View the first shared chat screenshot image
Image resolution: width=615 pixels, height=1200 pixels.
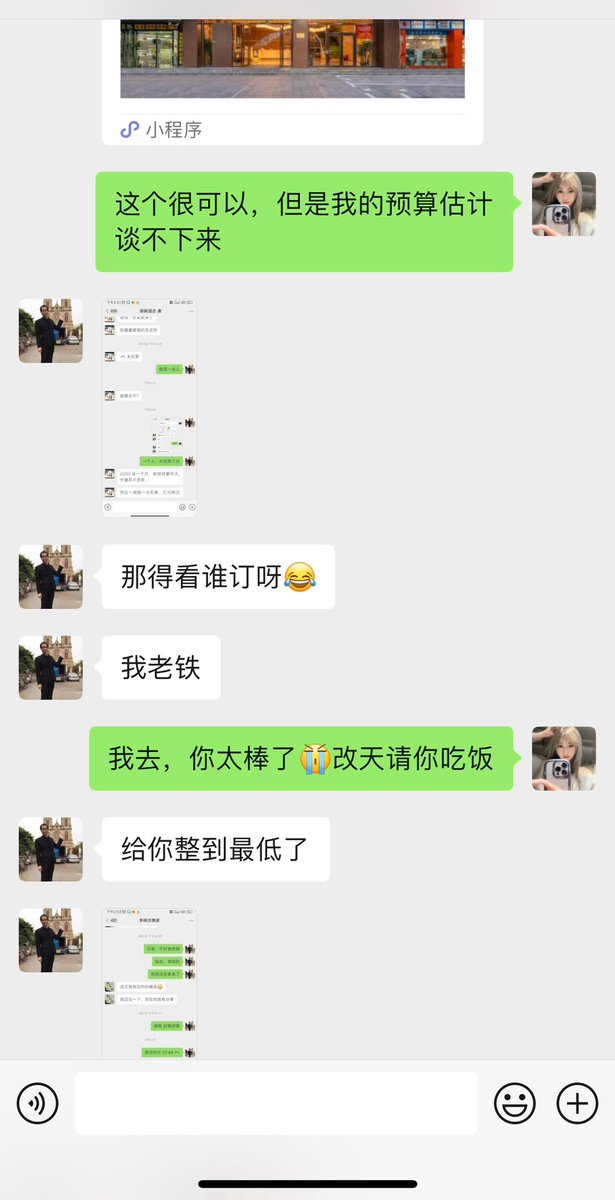[x=149, y=407]
